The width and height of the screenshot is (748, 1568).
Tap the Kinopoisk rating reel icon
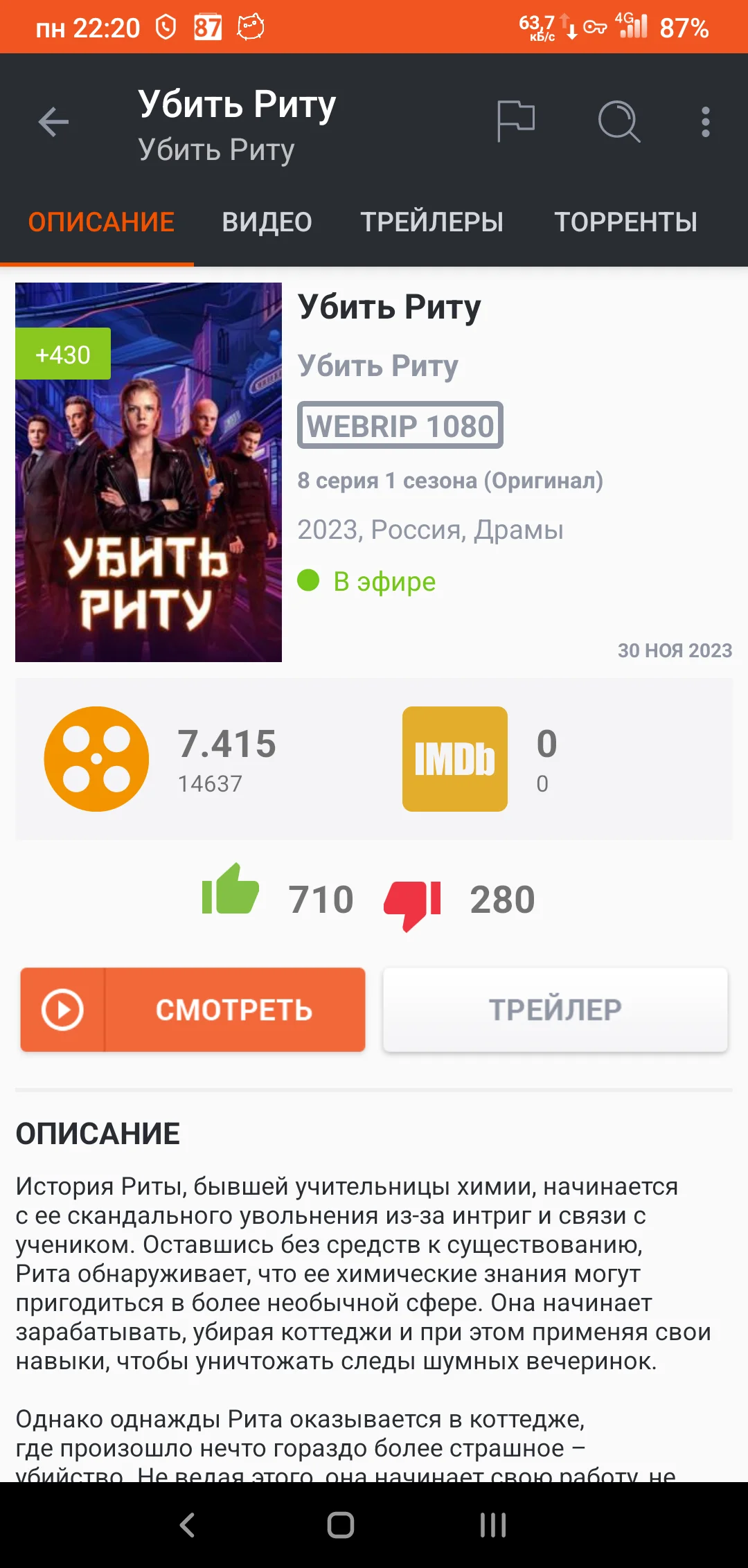click(x=97, y=758)
